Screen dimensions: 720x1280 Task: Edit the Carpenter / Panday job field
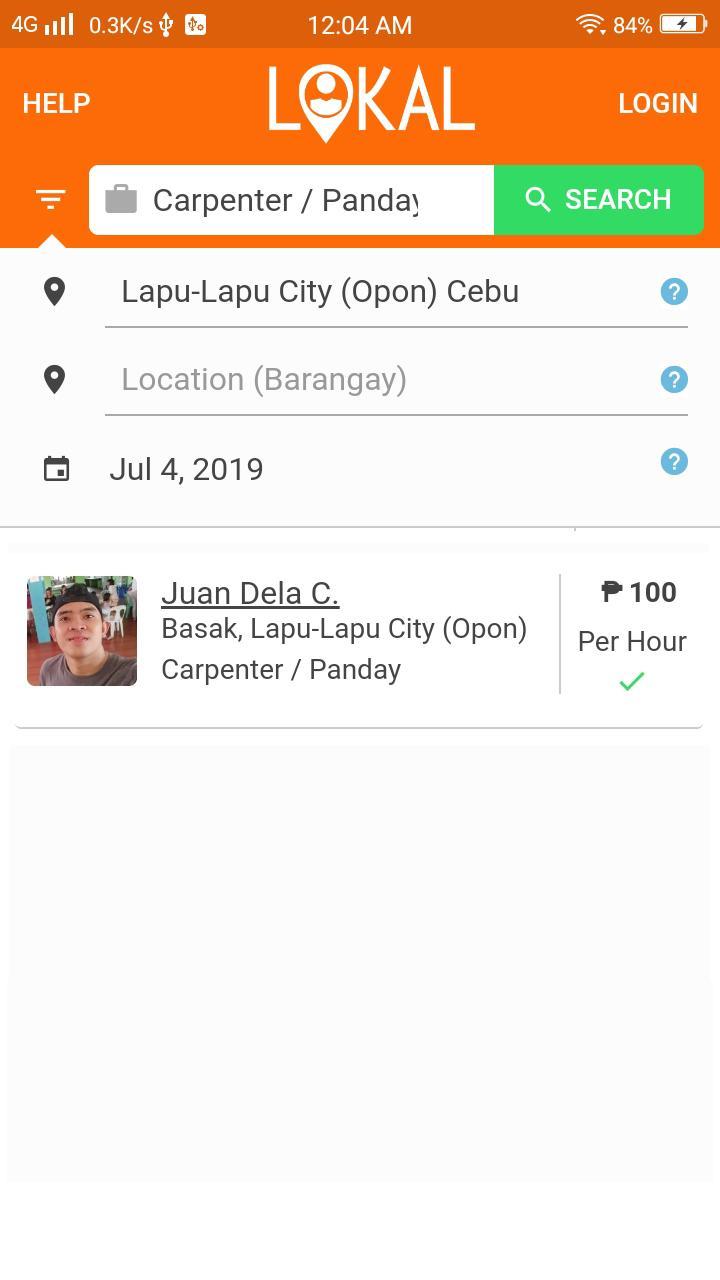[x=291, y=200]
